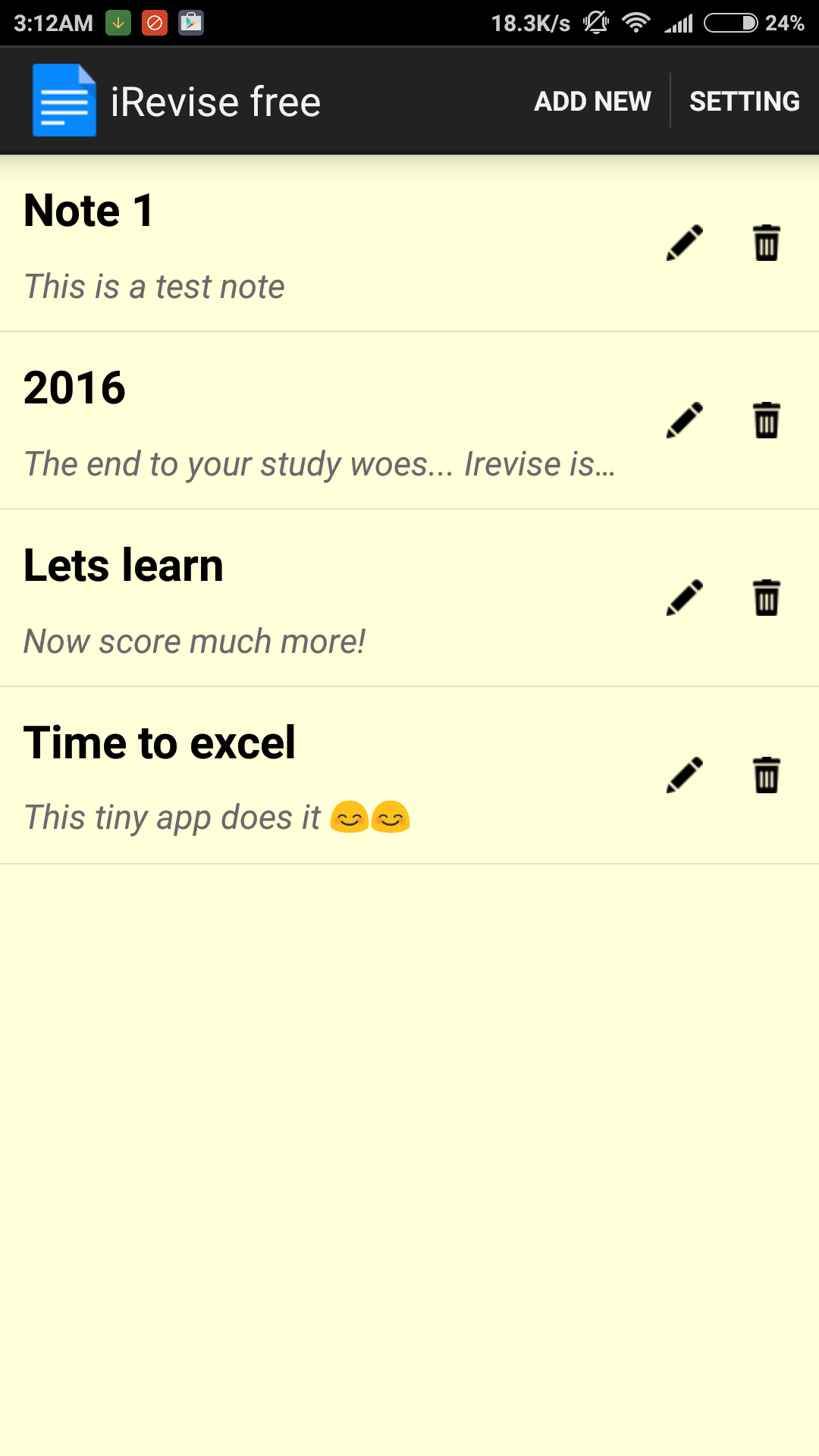Edit the Lets learn note
Image resolution: width=819 pixels, height=1456 pixels.
[x=685, y=598]
